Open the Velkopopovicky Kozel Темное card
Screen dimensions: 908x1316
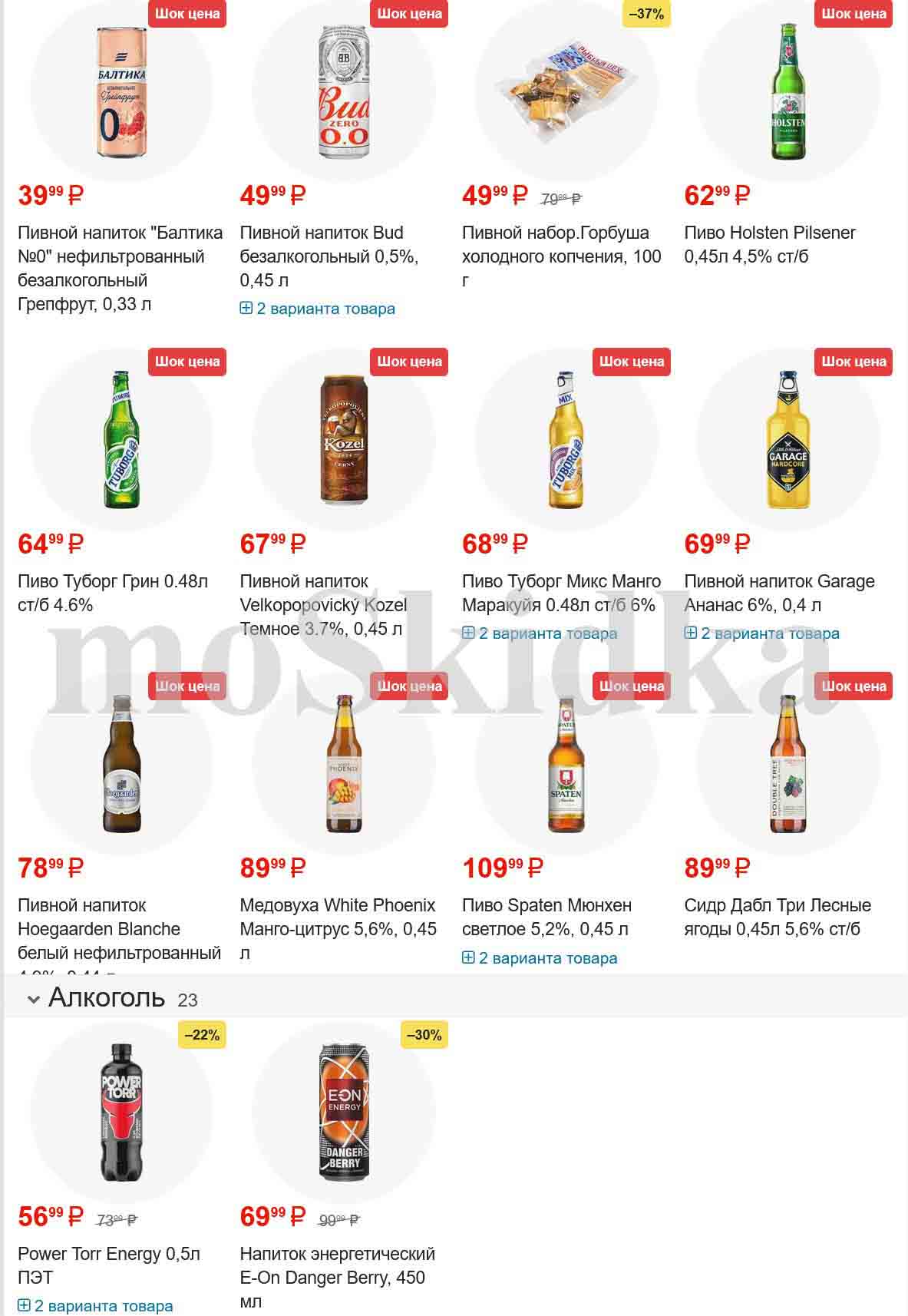(323, 604)
